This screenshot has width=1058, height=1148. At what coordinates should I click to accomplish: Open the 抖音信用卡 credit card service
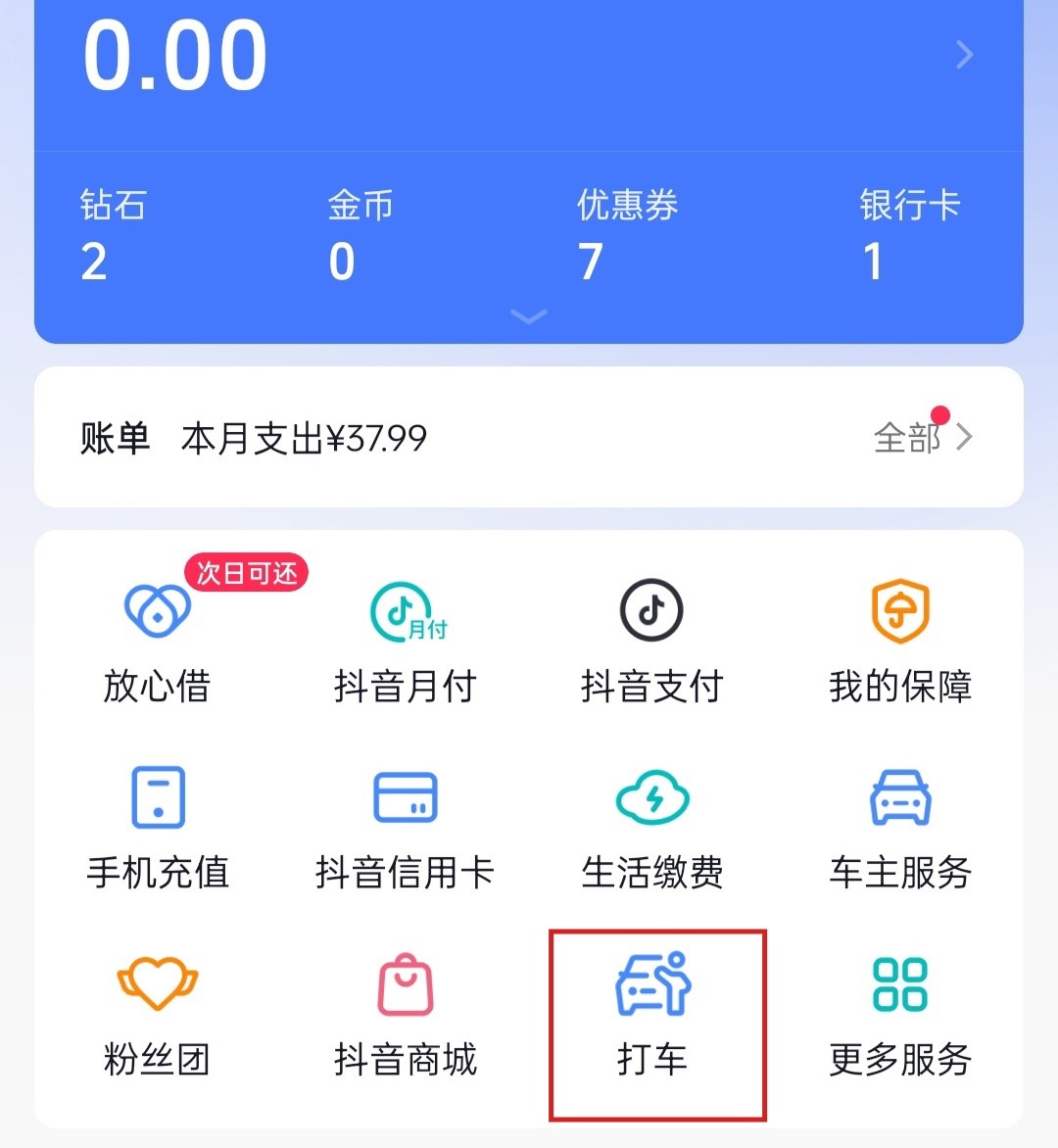(405, 828)
